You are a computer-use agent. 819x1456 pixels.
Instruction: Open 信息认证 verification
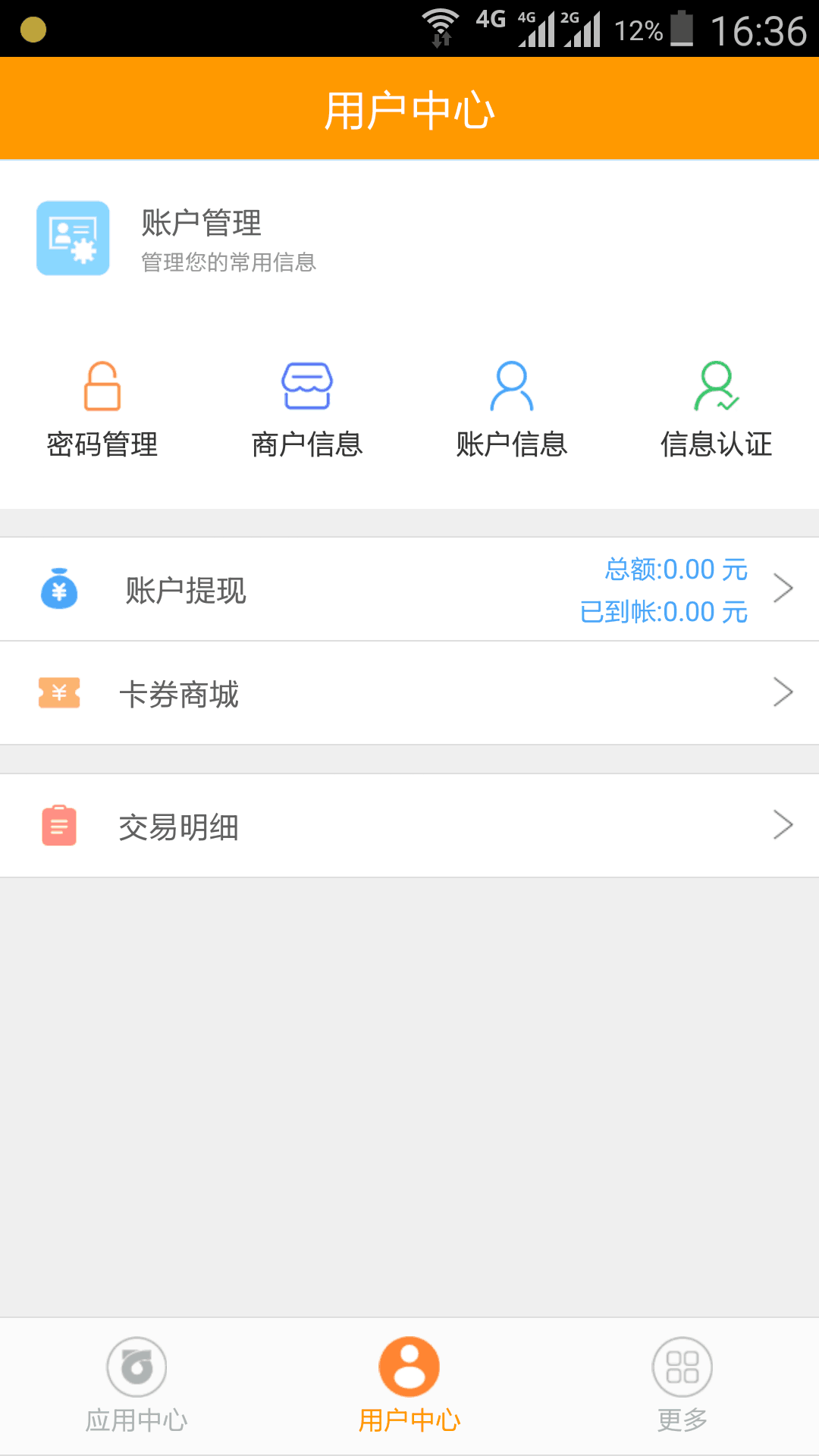(x=717, y=410)
